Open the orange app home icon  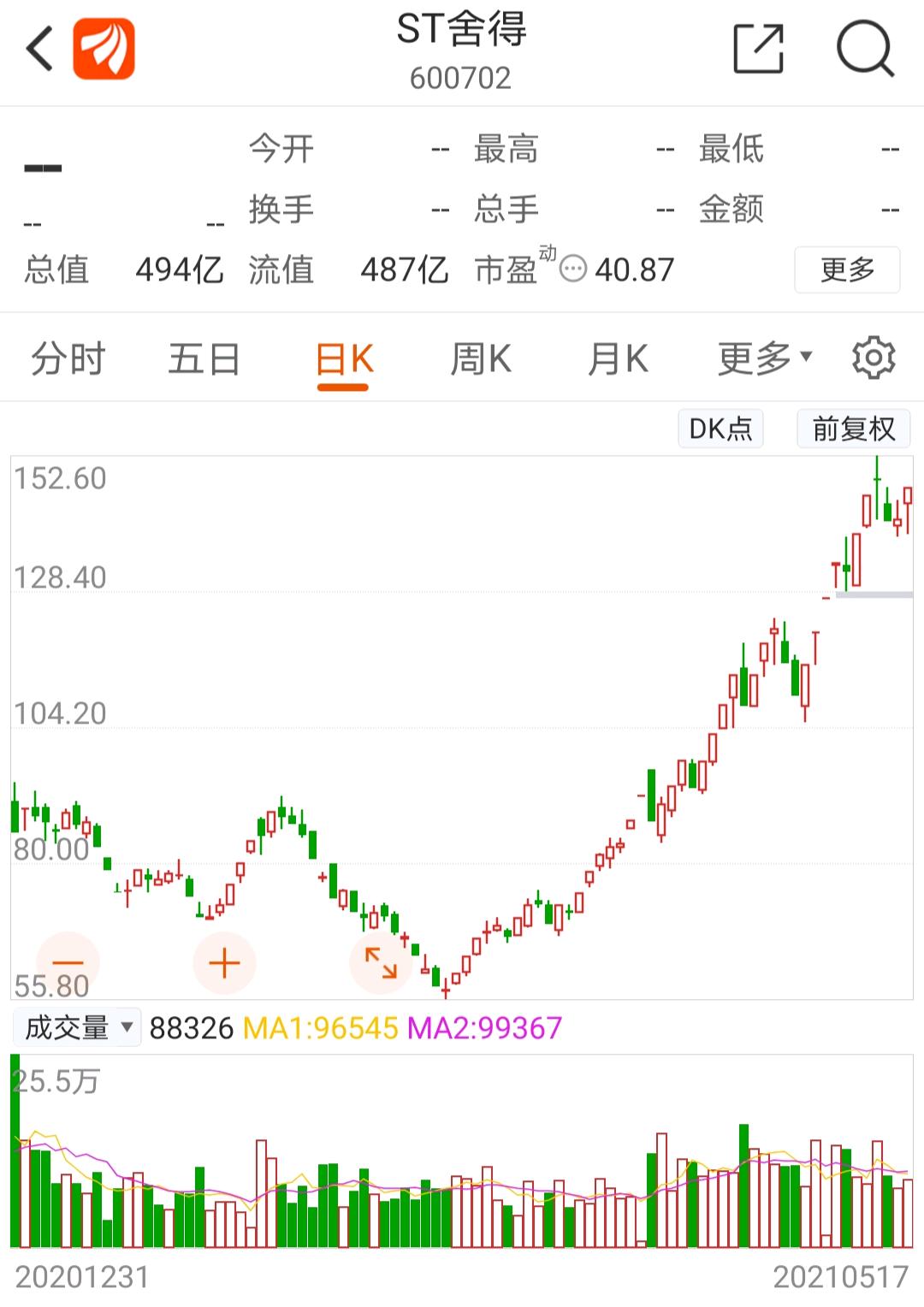click(104, 49)
